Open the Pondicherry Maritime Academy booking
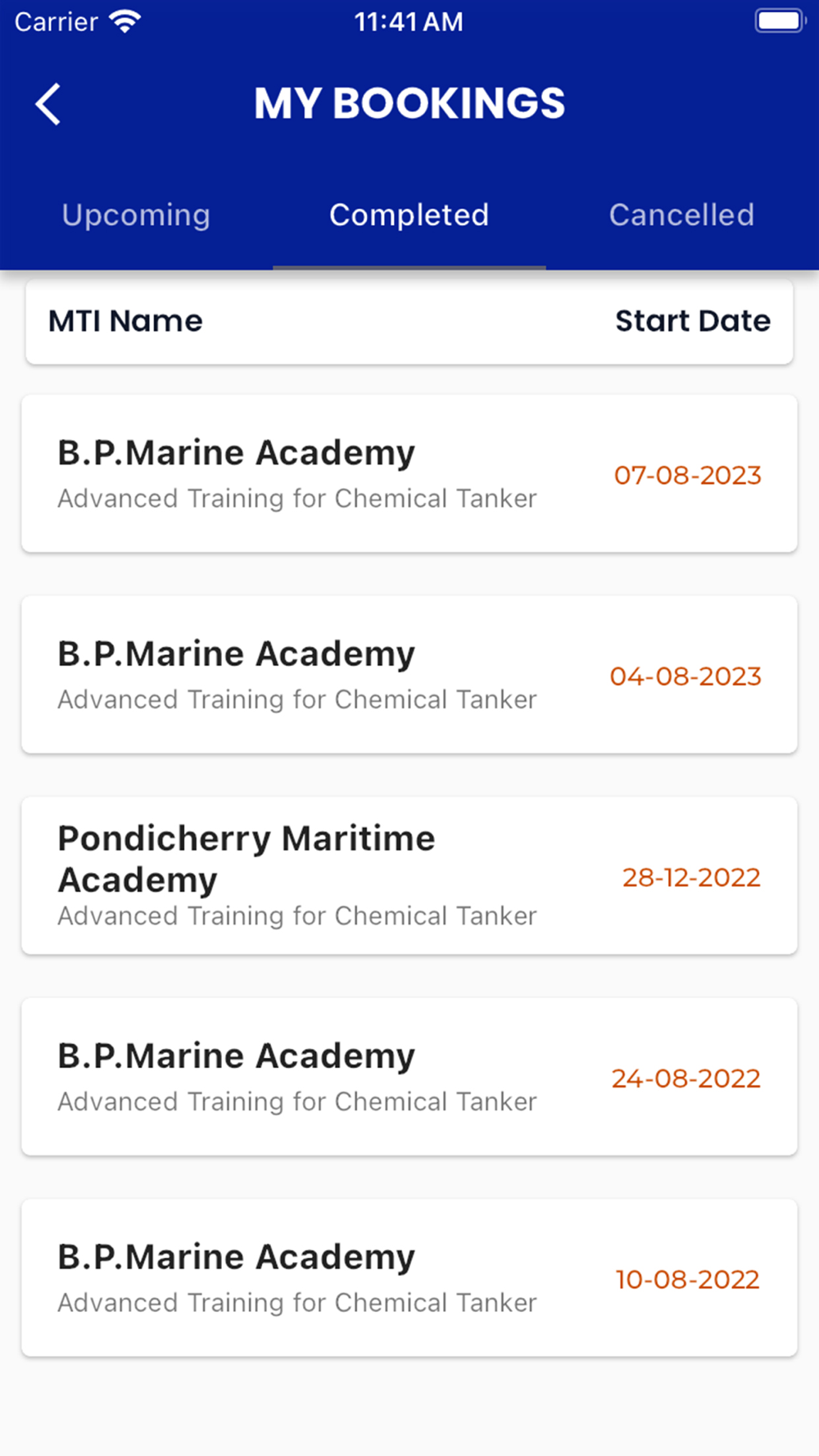819x1456 pixels. 409,875
